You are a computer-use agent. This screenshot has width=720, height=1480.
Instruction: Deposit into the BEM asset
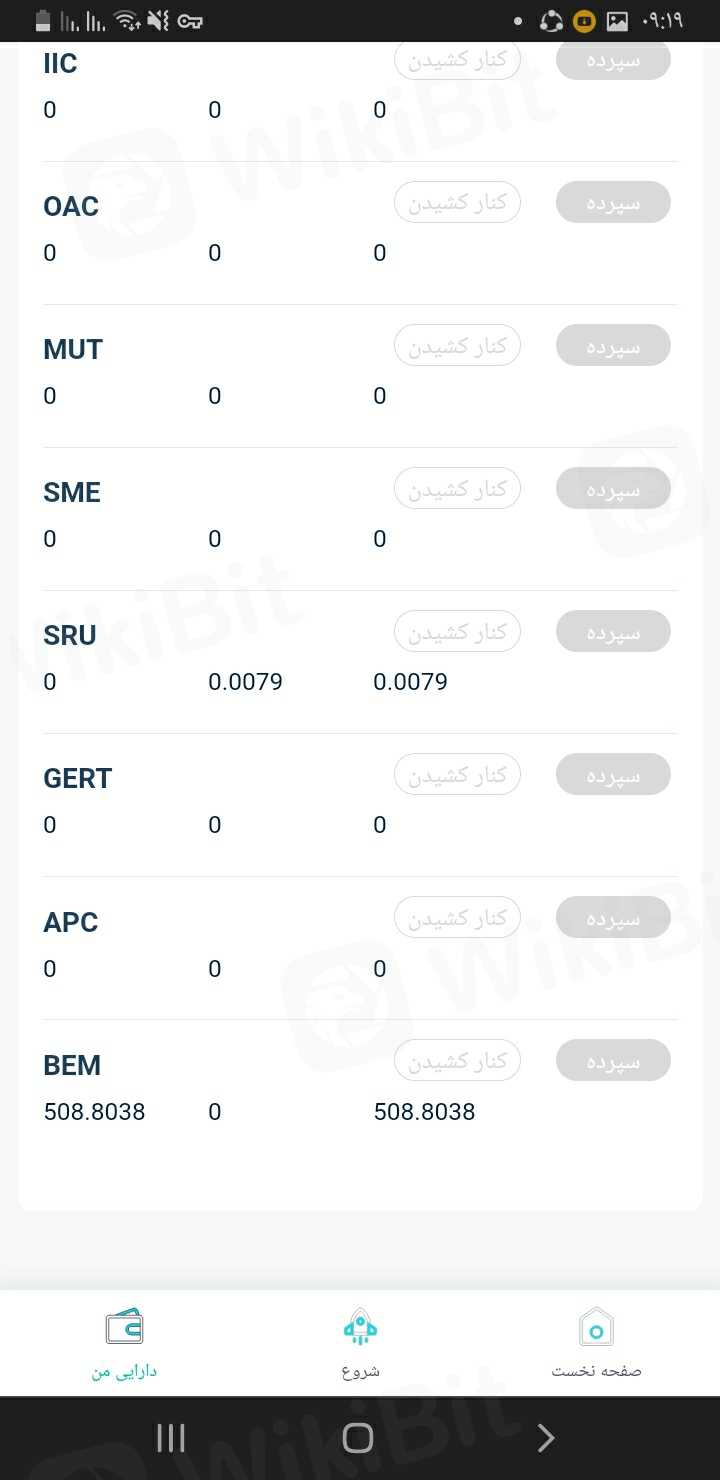tap(613, 1061)
